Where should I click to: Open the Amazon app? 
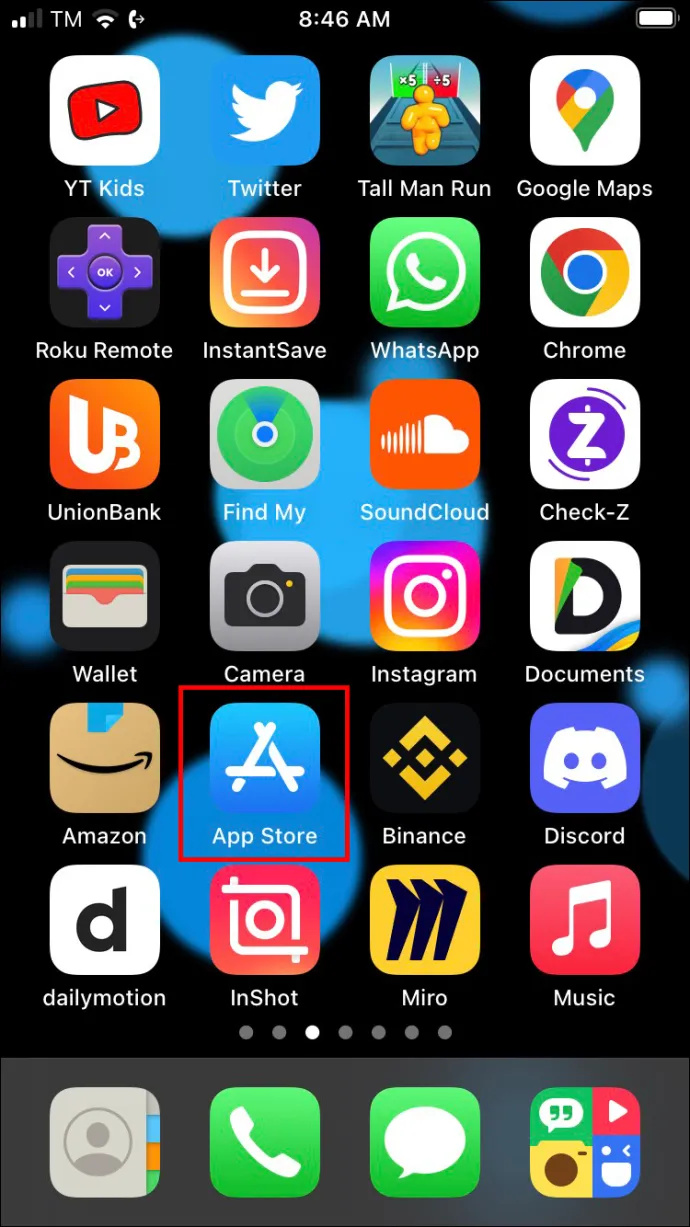pyautogui.click(x=105, y=757)
